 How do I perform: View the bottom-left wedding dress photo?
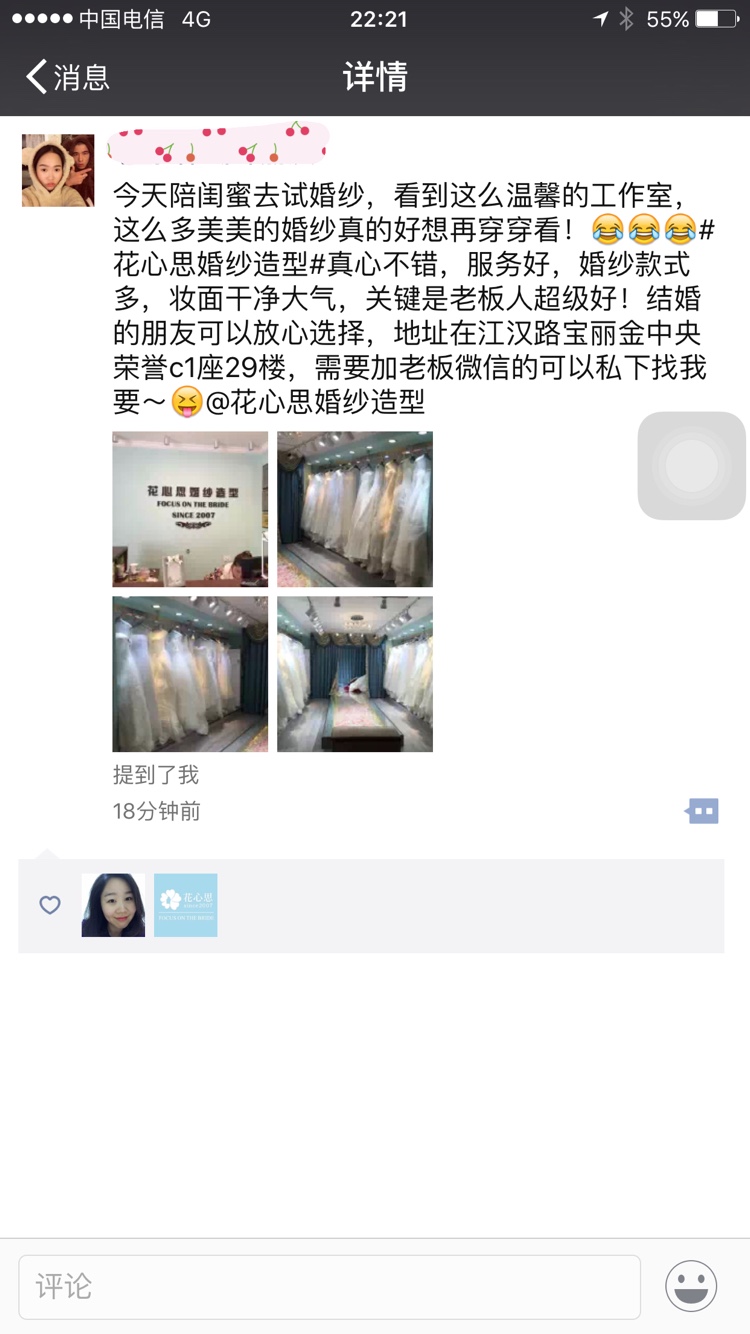click(x=190, y=674)
